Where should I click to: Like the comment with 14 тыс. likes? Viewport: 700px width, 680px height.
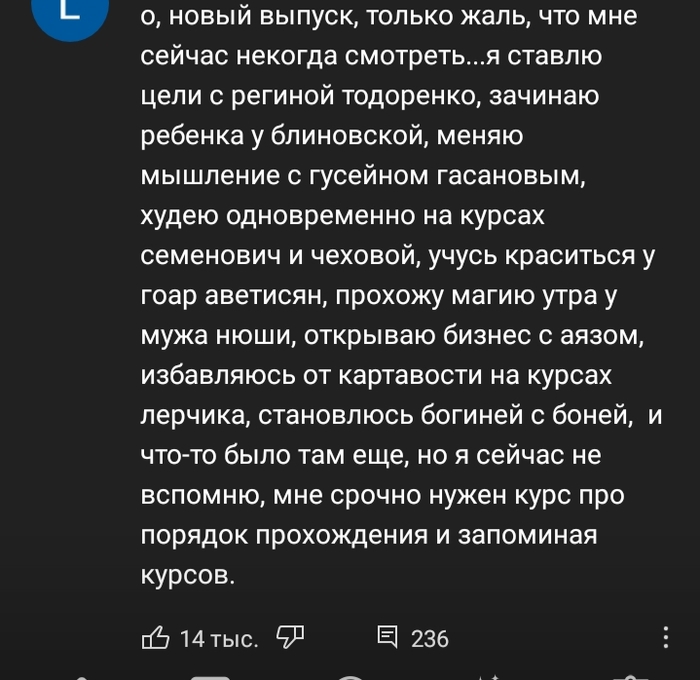coord(155,637)
